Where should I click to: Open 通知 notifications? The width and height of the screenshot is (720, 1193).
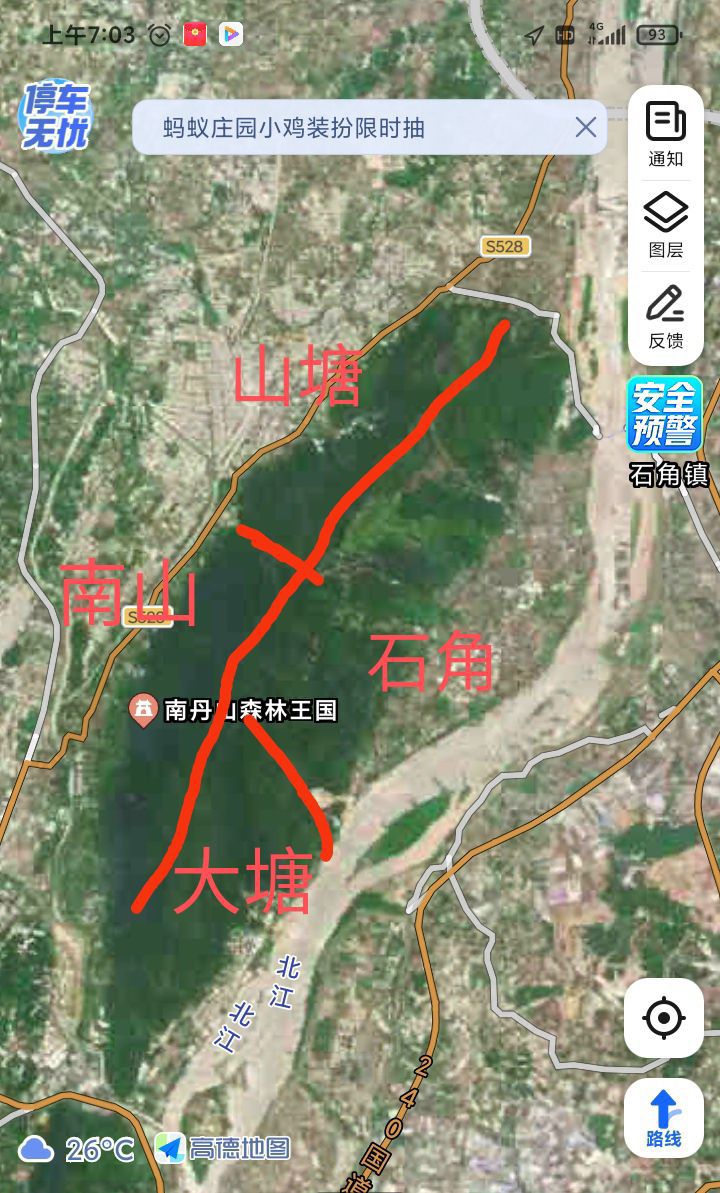coord(665,134)
